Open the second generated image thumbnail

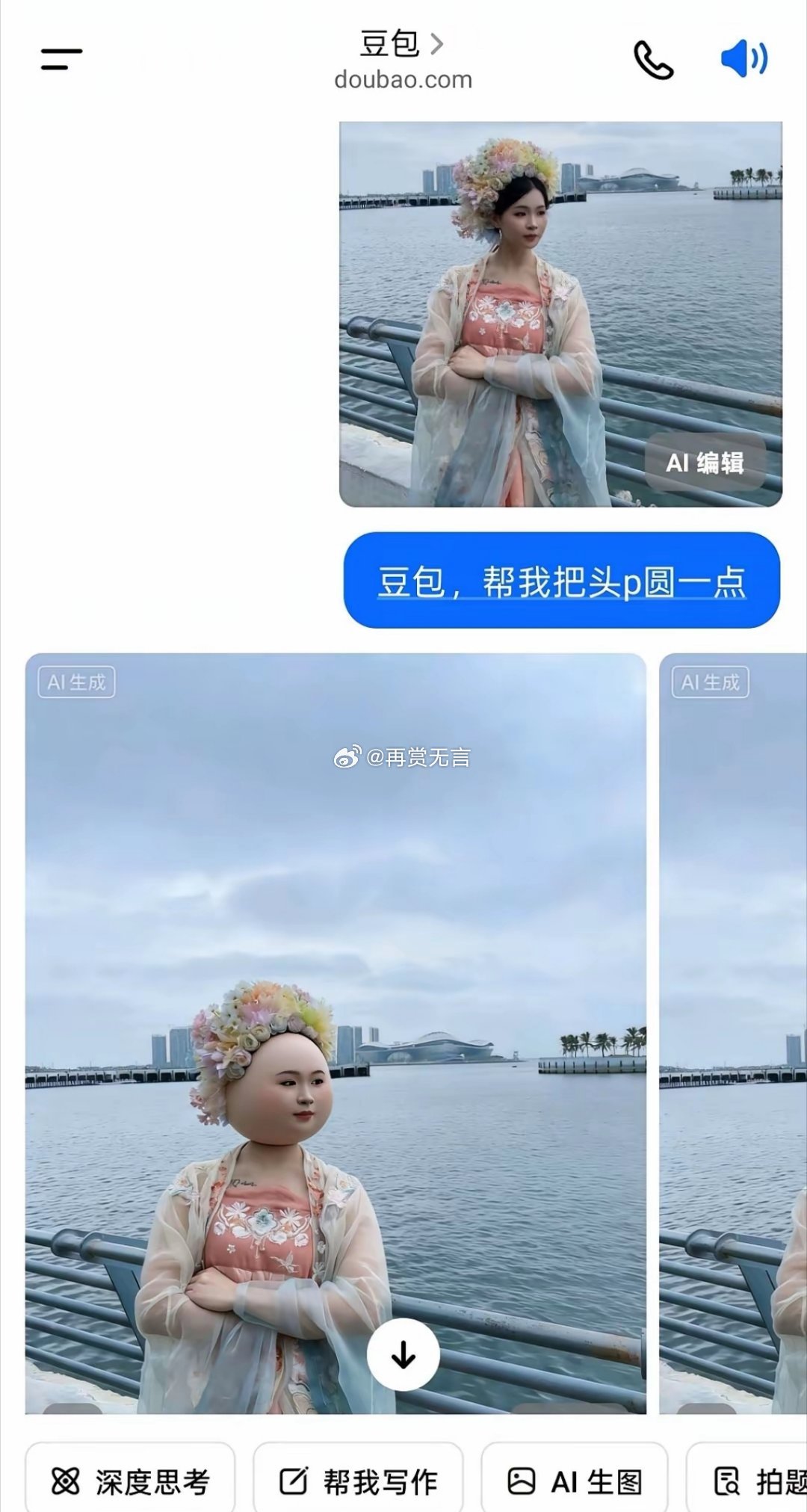point(732,1046)
